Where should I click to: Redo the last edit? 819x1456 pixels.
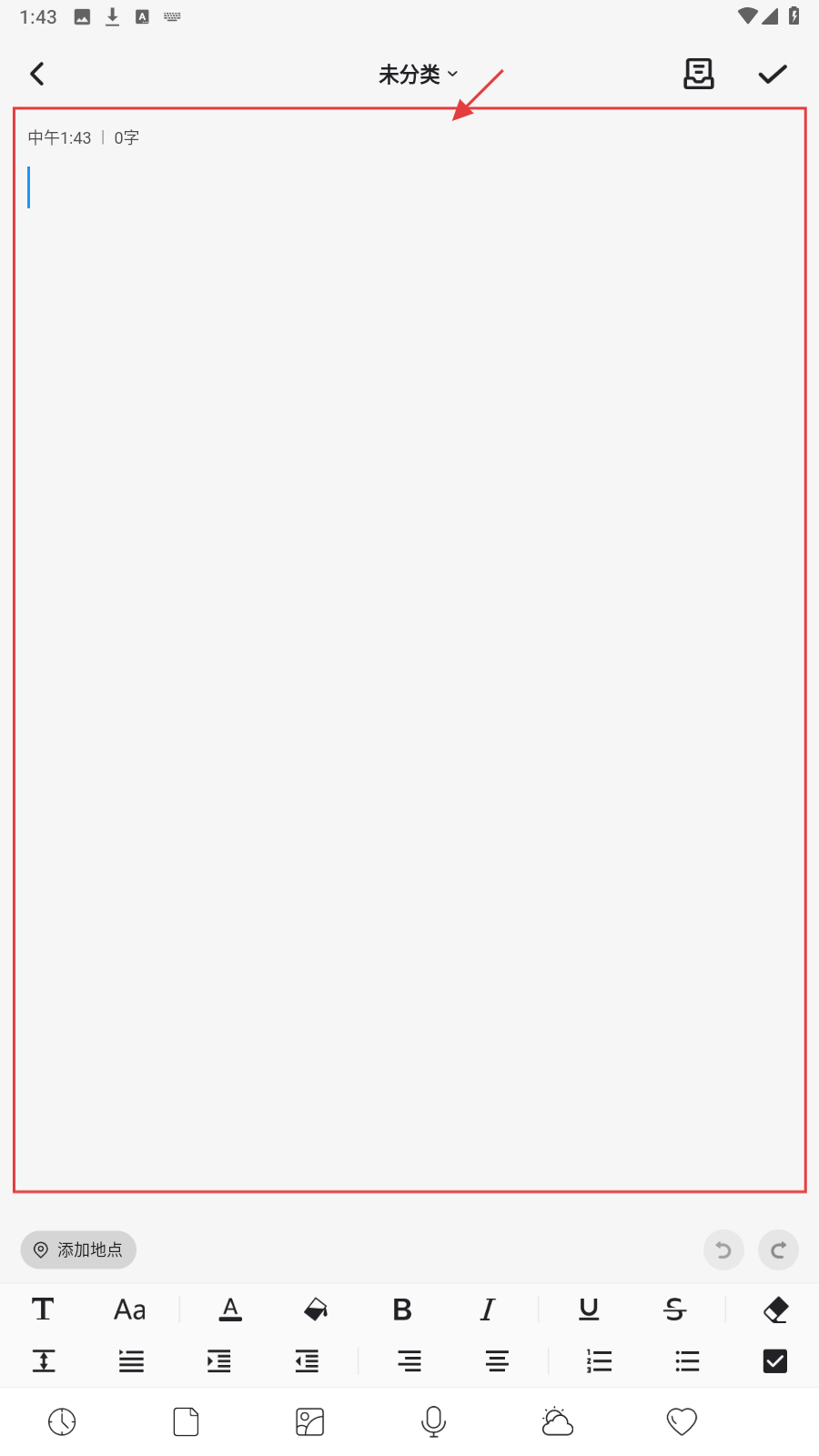(778, 1249)
